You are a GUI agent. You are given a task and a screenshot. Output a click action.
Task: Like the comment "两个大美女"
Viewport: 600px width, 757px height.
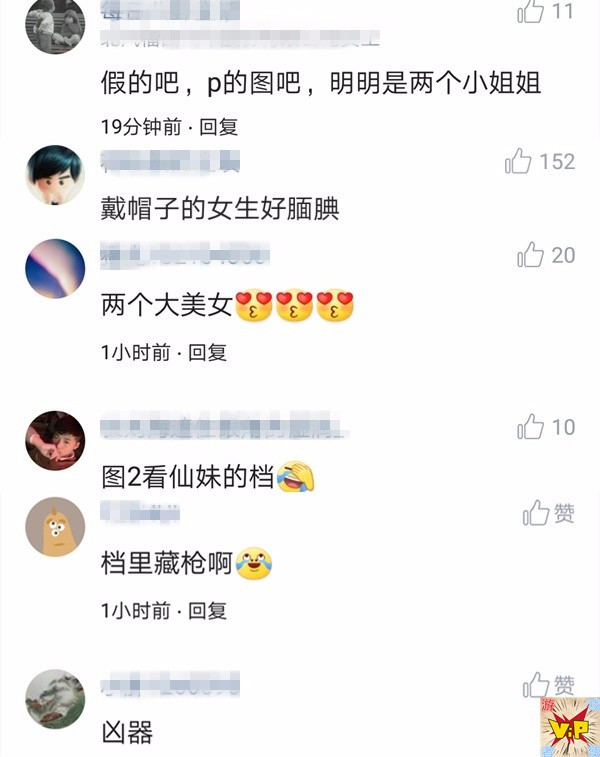(530, 256)
